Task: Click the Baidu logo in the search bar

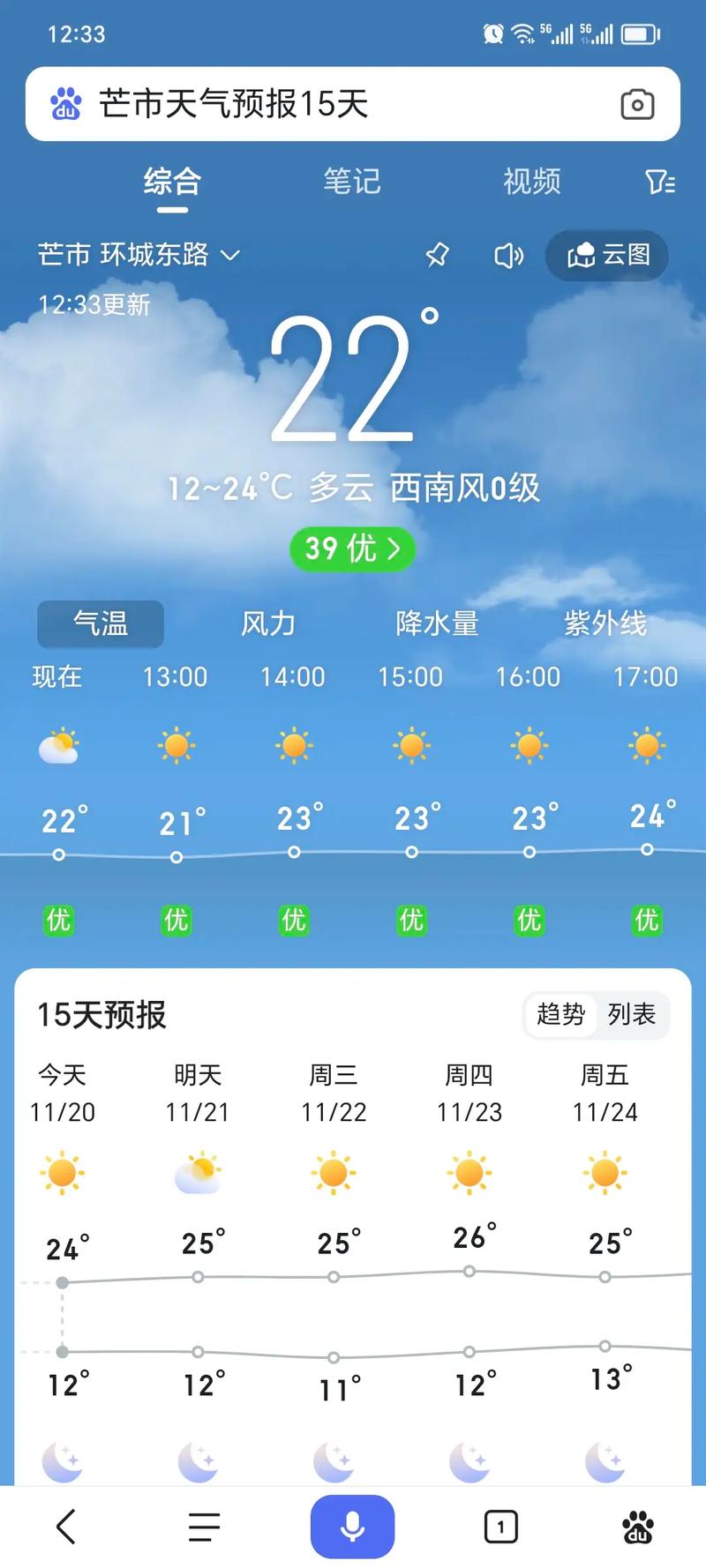Action: (62, 104)
